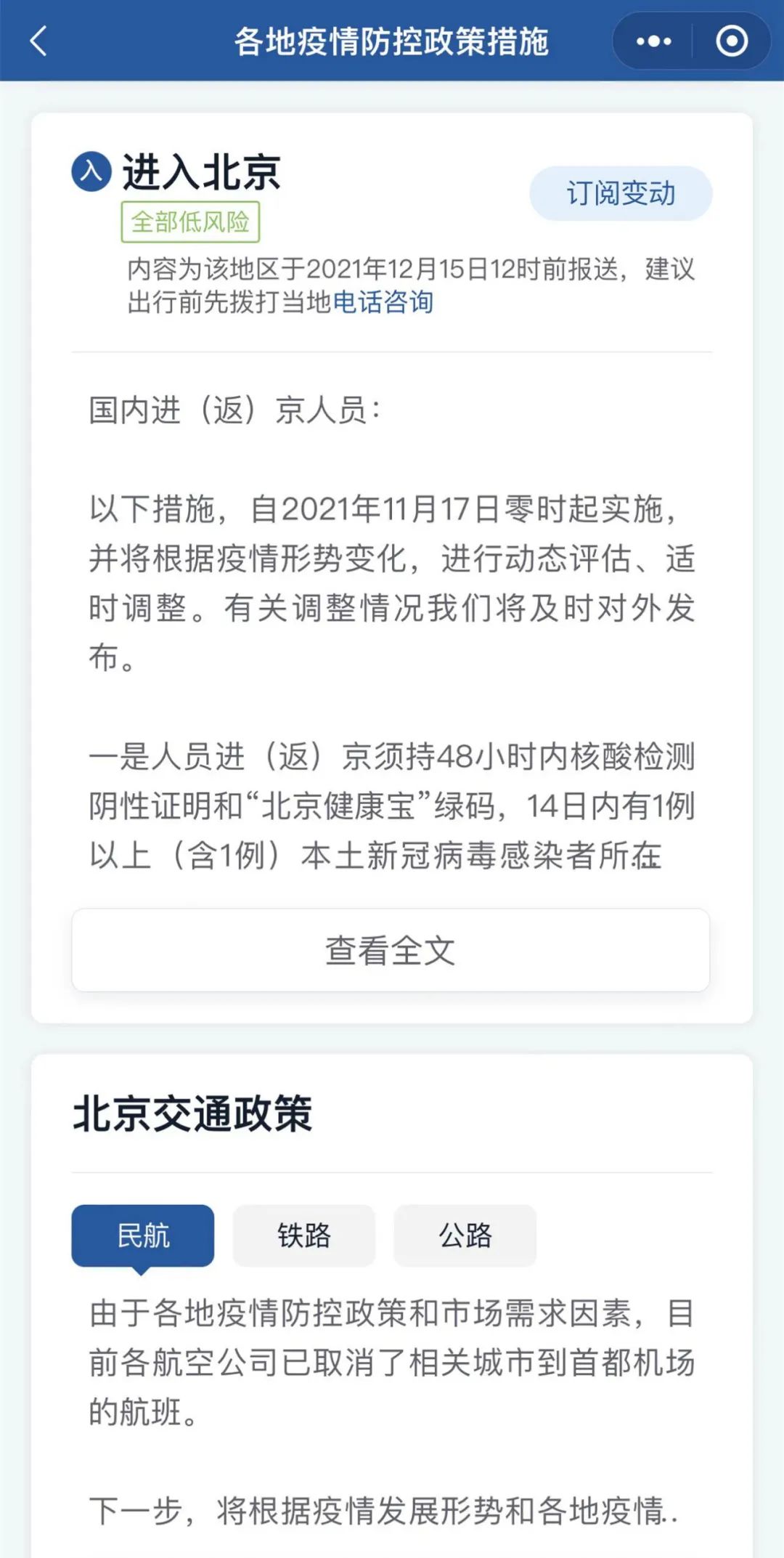Select the 民航 tab
784x1558 pixels.
(x=143, y=1236)
